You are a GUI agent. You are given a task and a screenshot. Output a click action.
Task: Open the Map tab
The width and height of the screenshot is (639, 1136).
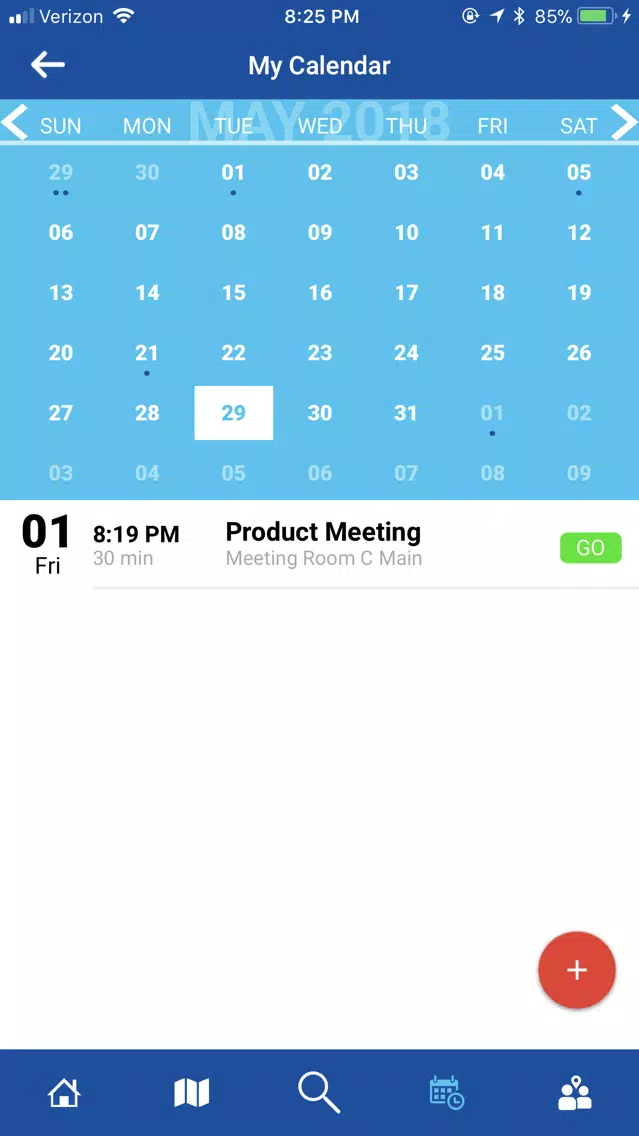pyautogui.click(x=192, y=1093)
